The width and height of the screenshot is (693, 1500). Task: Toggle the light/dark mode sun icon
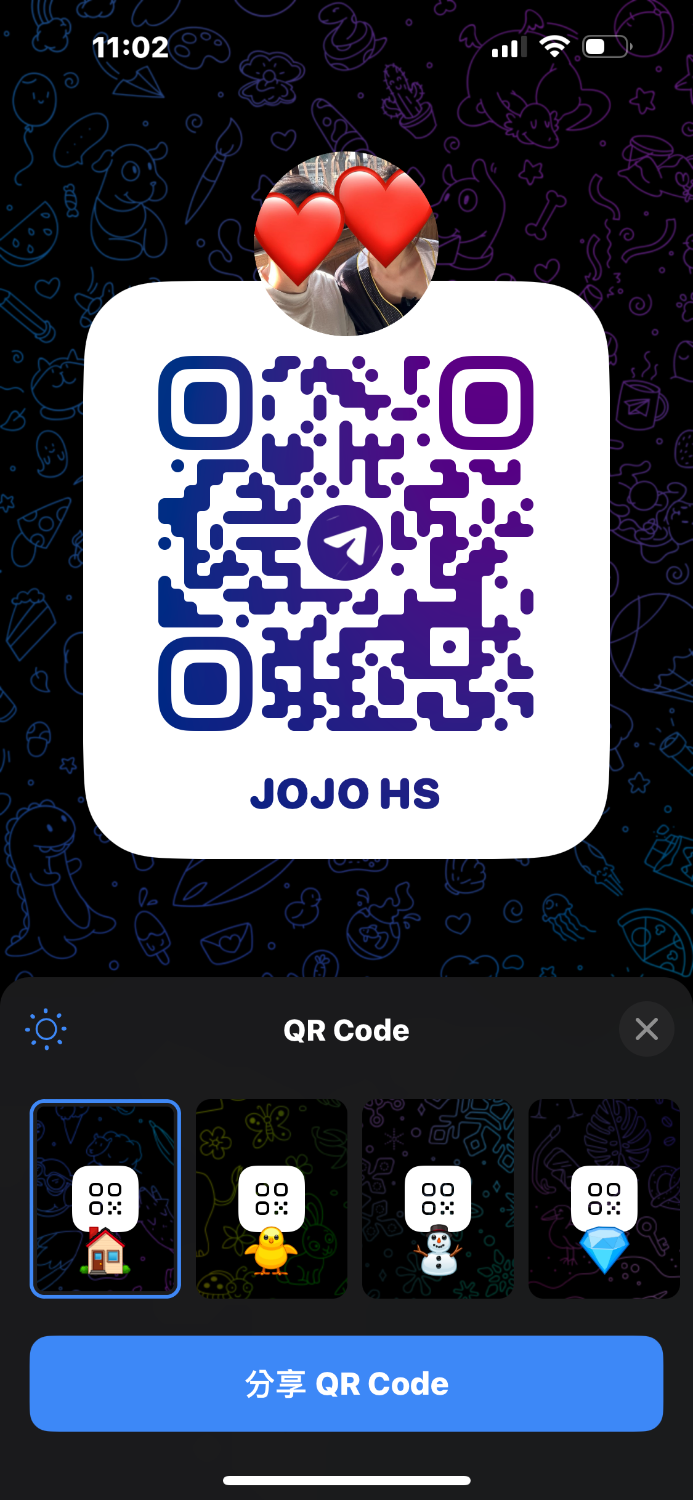click(46, 1030)
